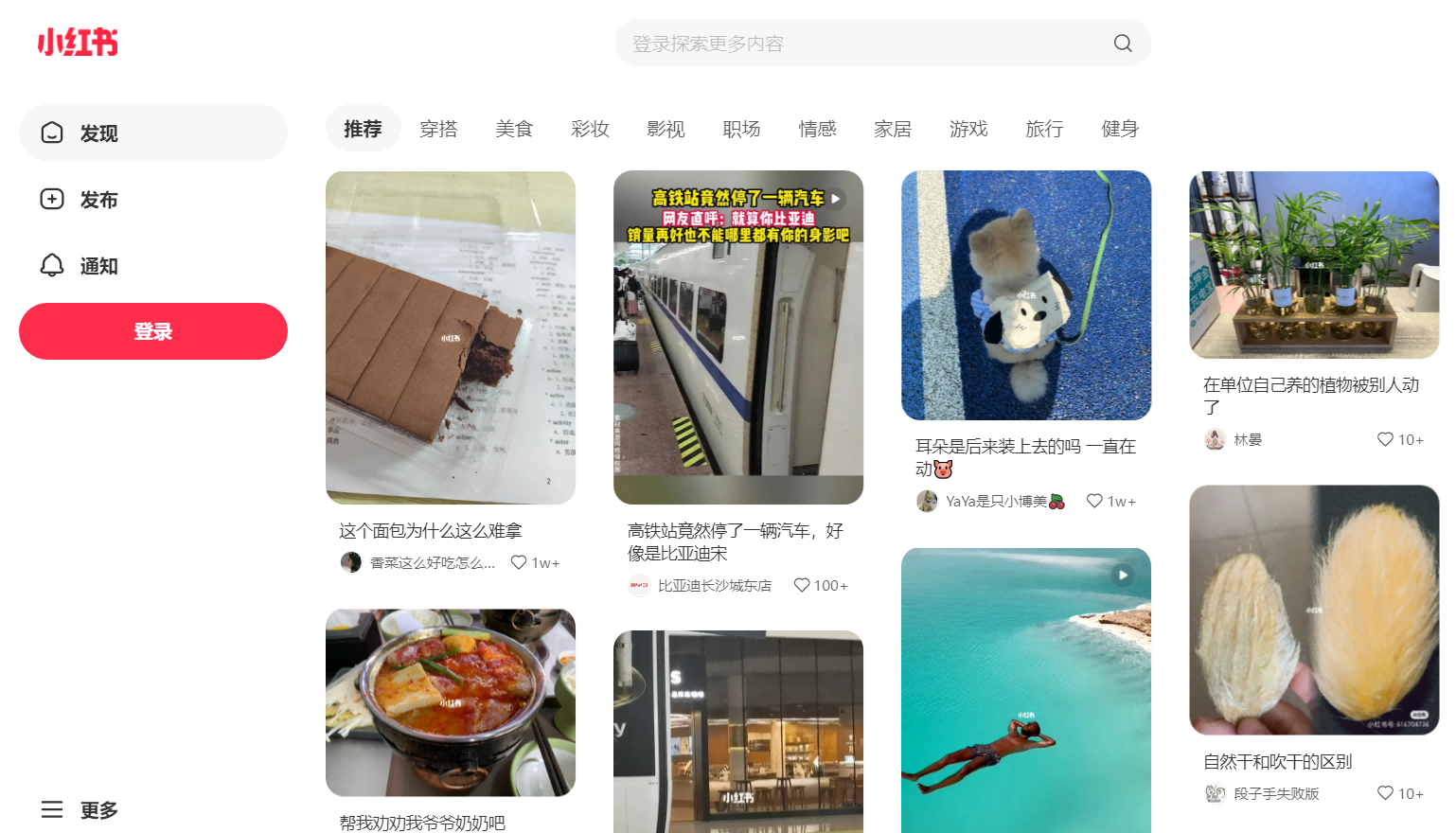Switch to the 影视 tab
The image size is (1456, 833).
666,129
